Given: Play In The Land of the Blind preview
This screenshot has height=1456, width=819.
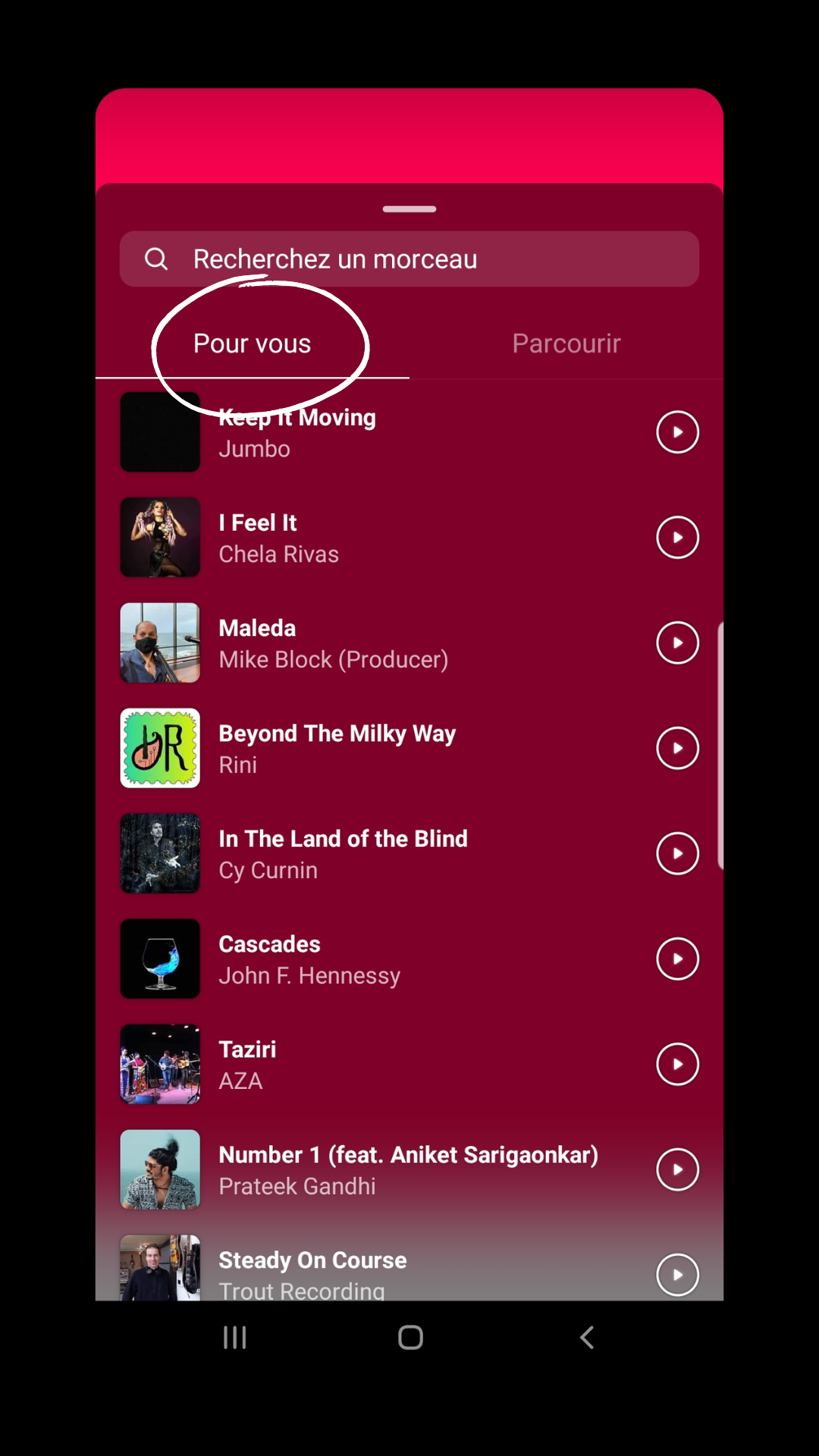Looking at the screenshot, I should click(x=676, y=854).
